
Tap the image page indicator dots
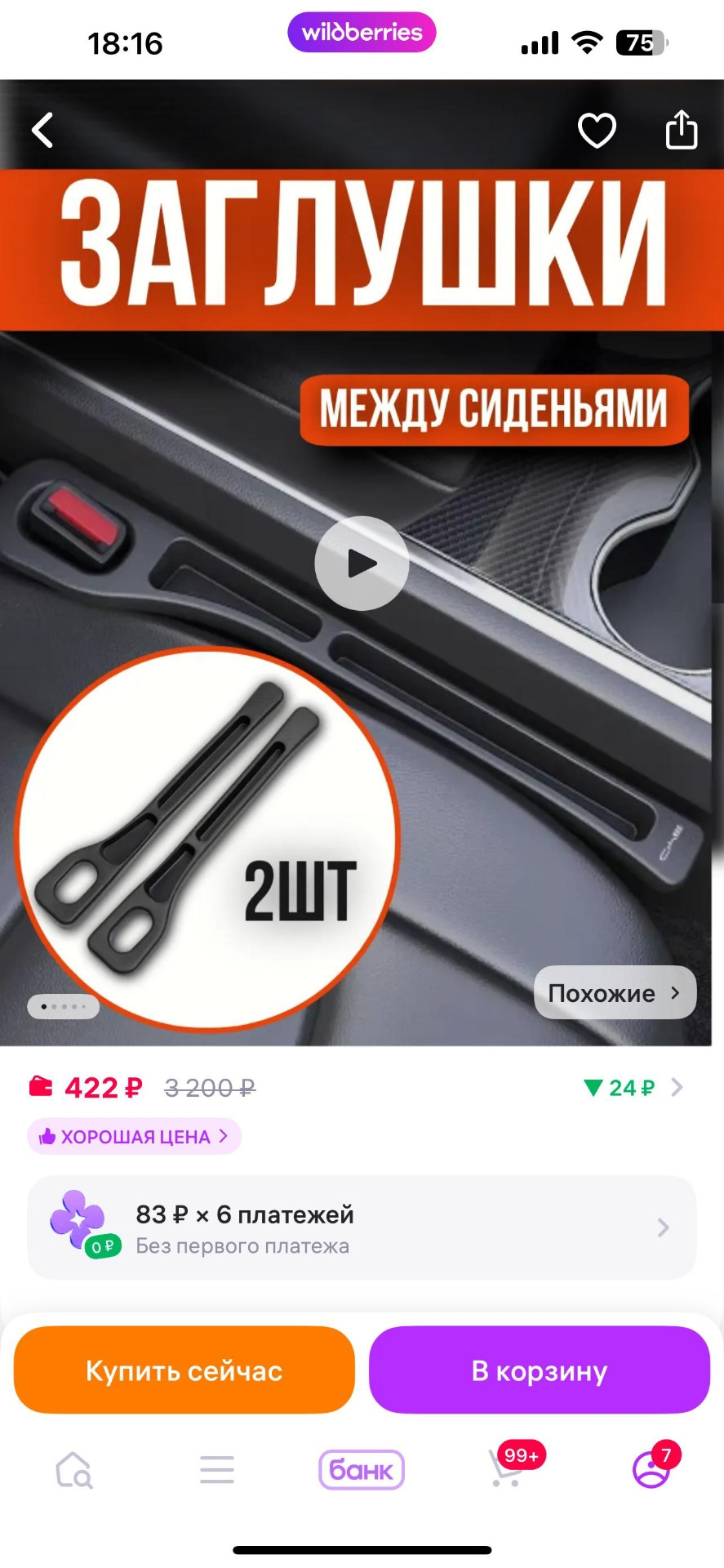tap(64, 1006)
